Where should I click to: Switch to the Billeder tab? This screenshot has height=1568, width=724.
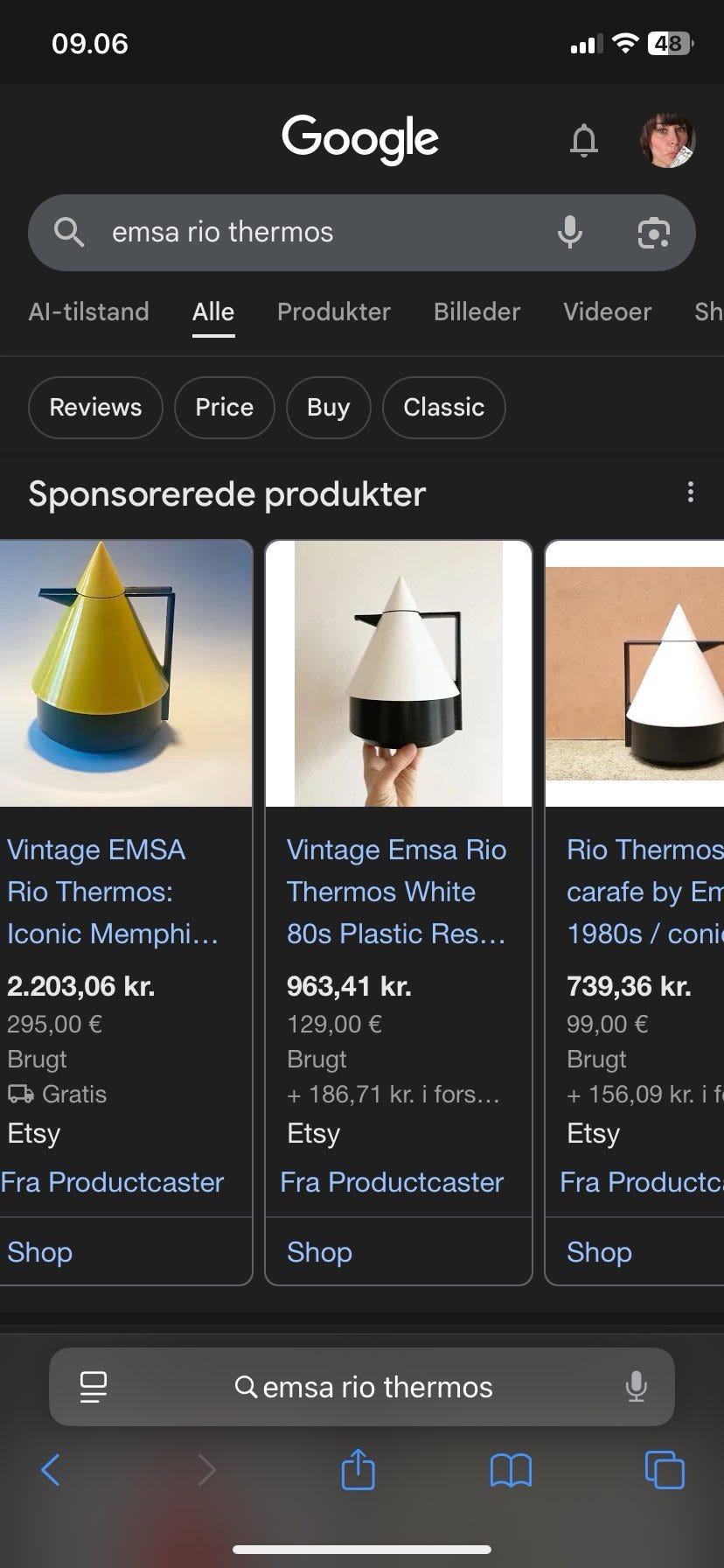click(477, 311)
